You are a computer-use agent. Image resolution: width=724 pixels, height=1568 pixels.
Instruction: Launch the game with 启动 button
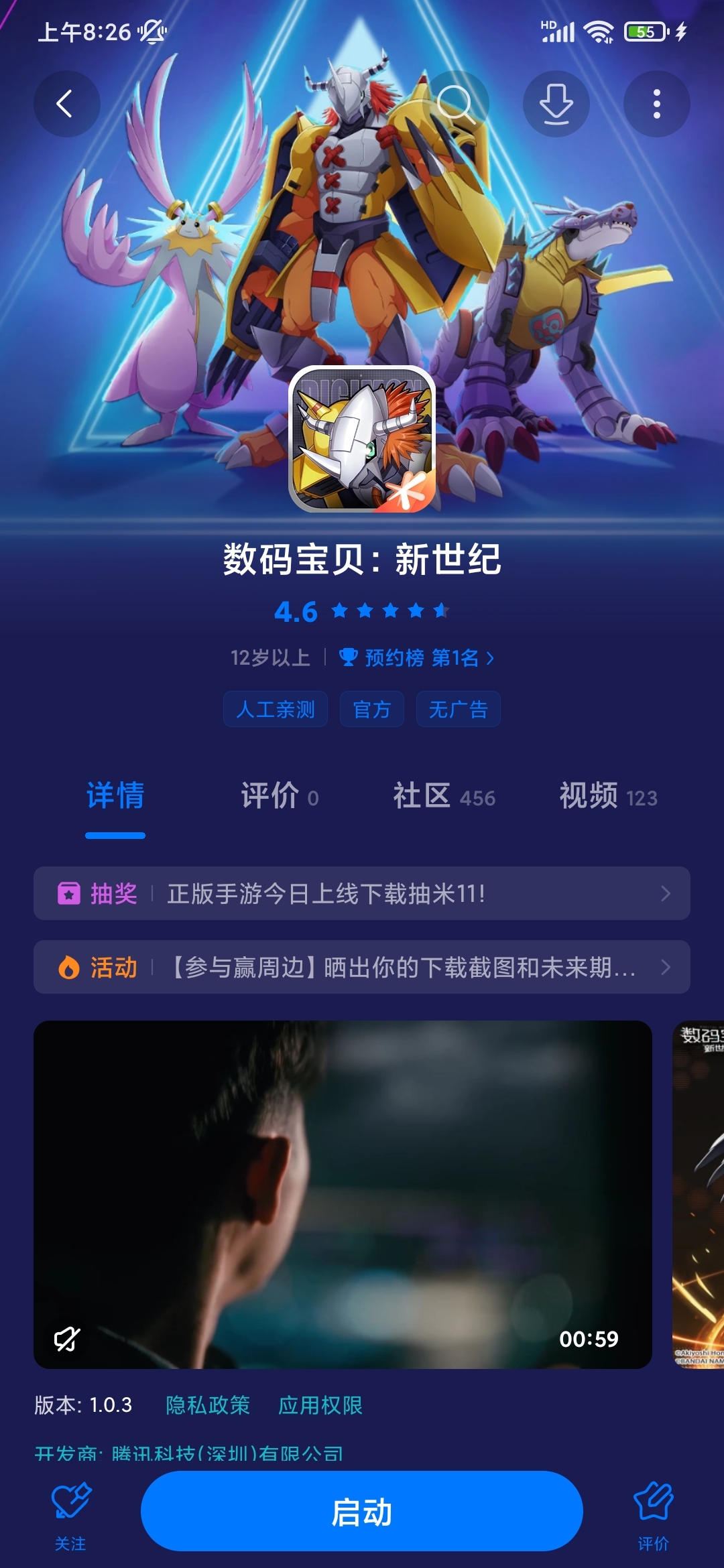click(362, 1511)
